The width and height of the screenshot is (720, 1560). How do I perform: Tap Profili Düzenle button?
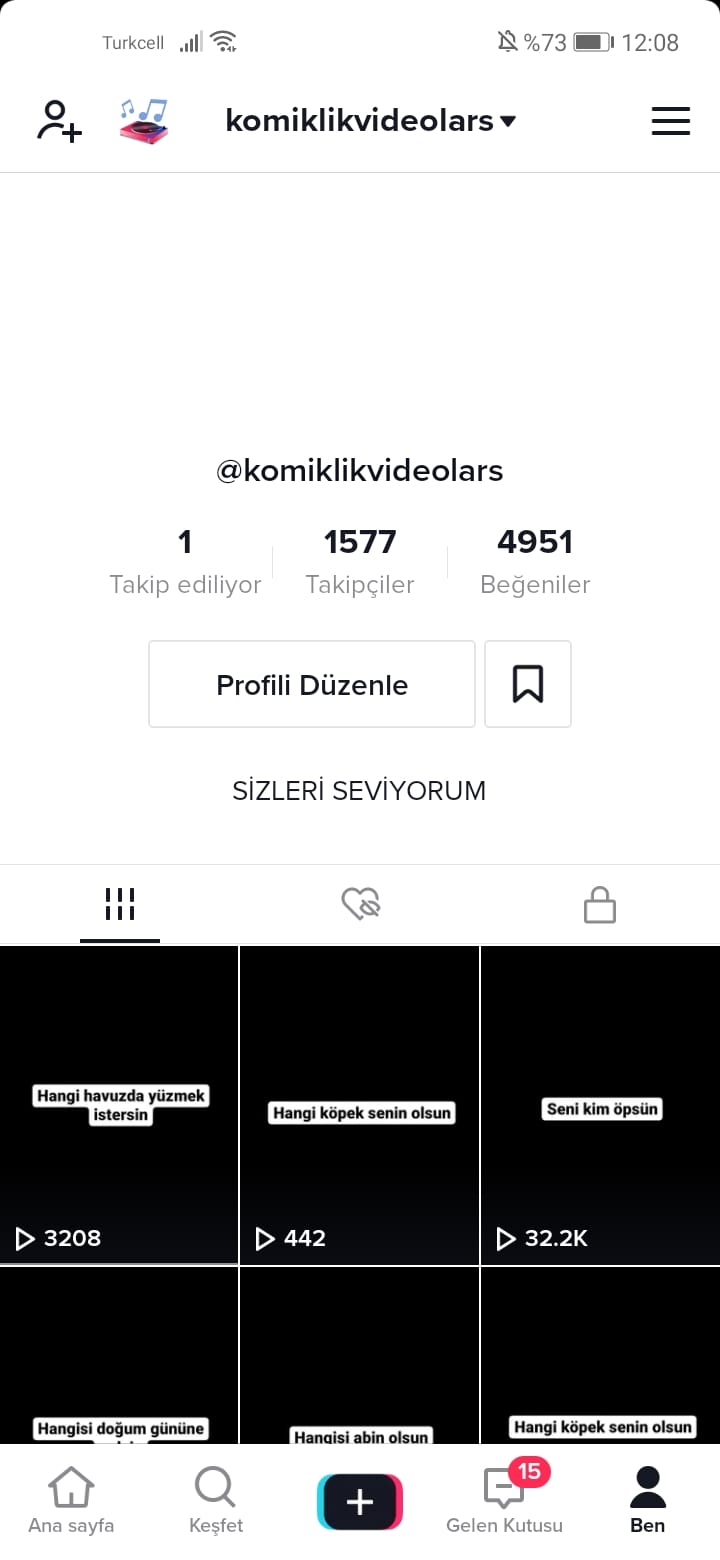tap(312, 684)
